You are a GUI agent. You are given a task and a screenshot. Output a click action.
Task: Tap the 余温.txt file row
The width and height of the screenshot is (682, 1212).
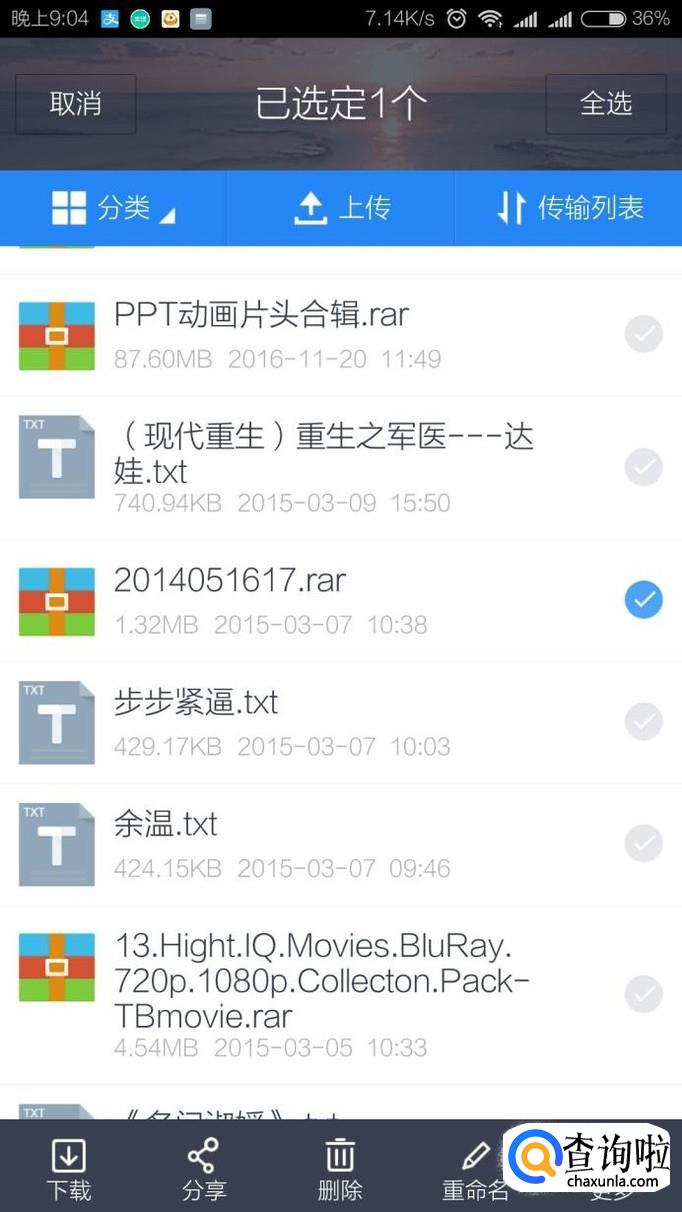[300, 844]
